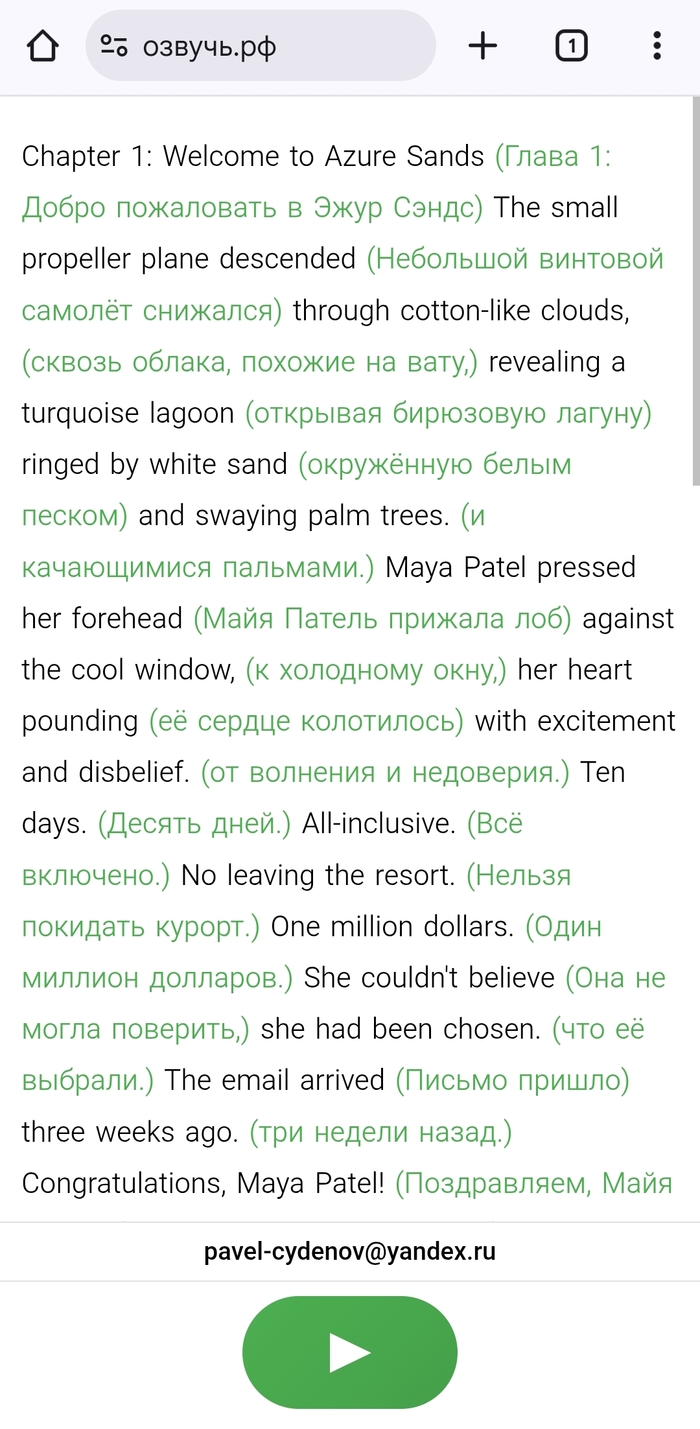Screen dimensions: 700x1429
Task: Open the tab switcher
Action: [571, 46]
